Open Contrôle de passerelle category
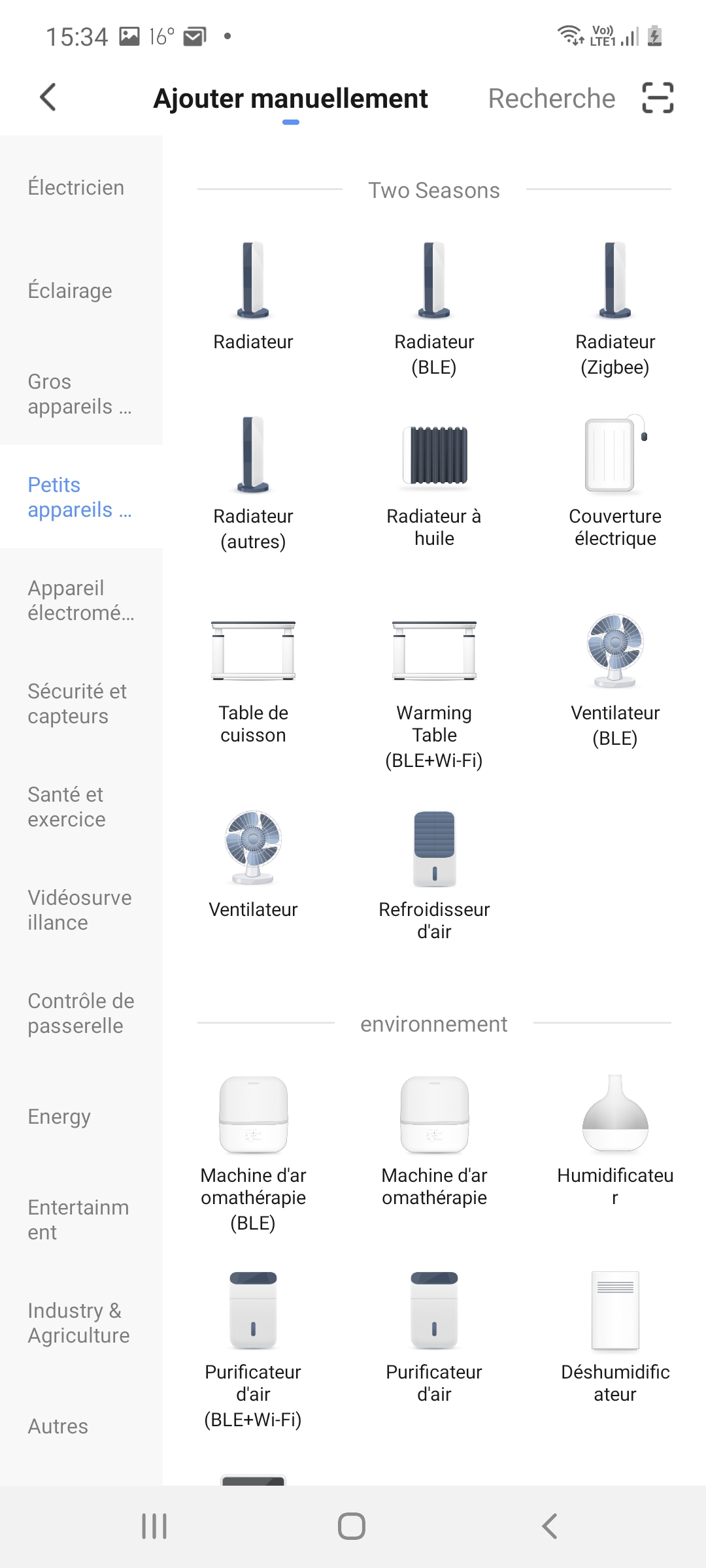This screenshot has height=1568, width=706. click(81, 1013)
